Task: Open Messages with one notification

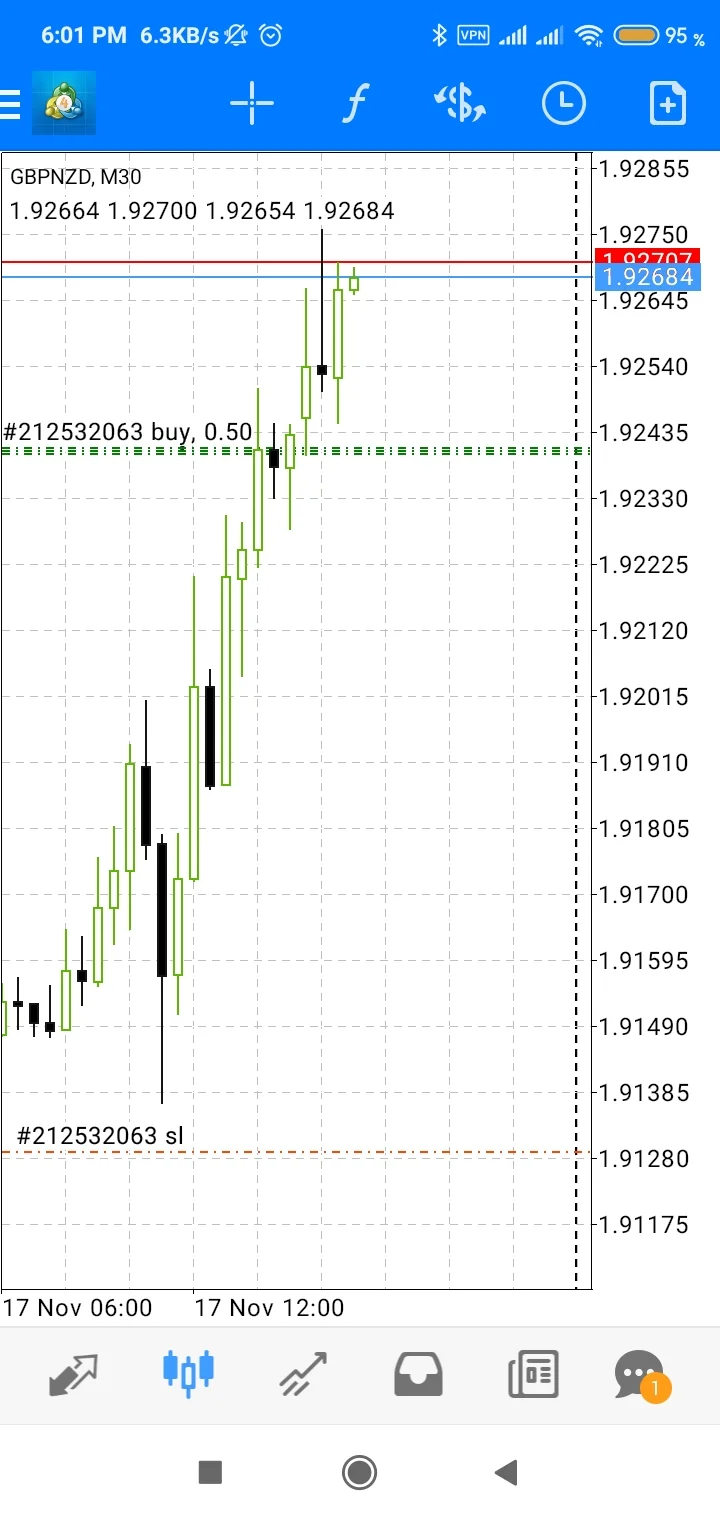Action: [x=640, y=1374]
